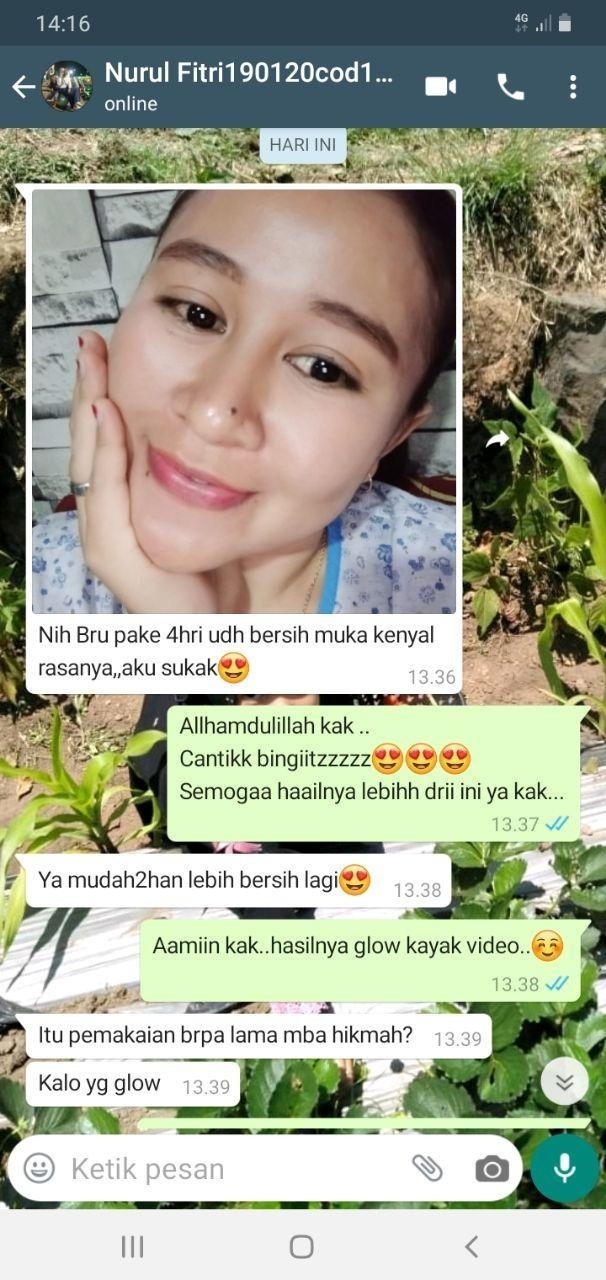Viewport: 606px width, 1280px height.
Task: Open the received selfie photo
Action: click(244, 400)
